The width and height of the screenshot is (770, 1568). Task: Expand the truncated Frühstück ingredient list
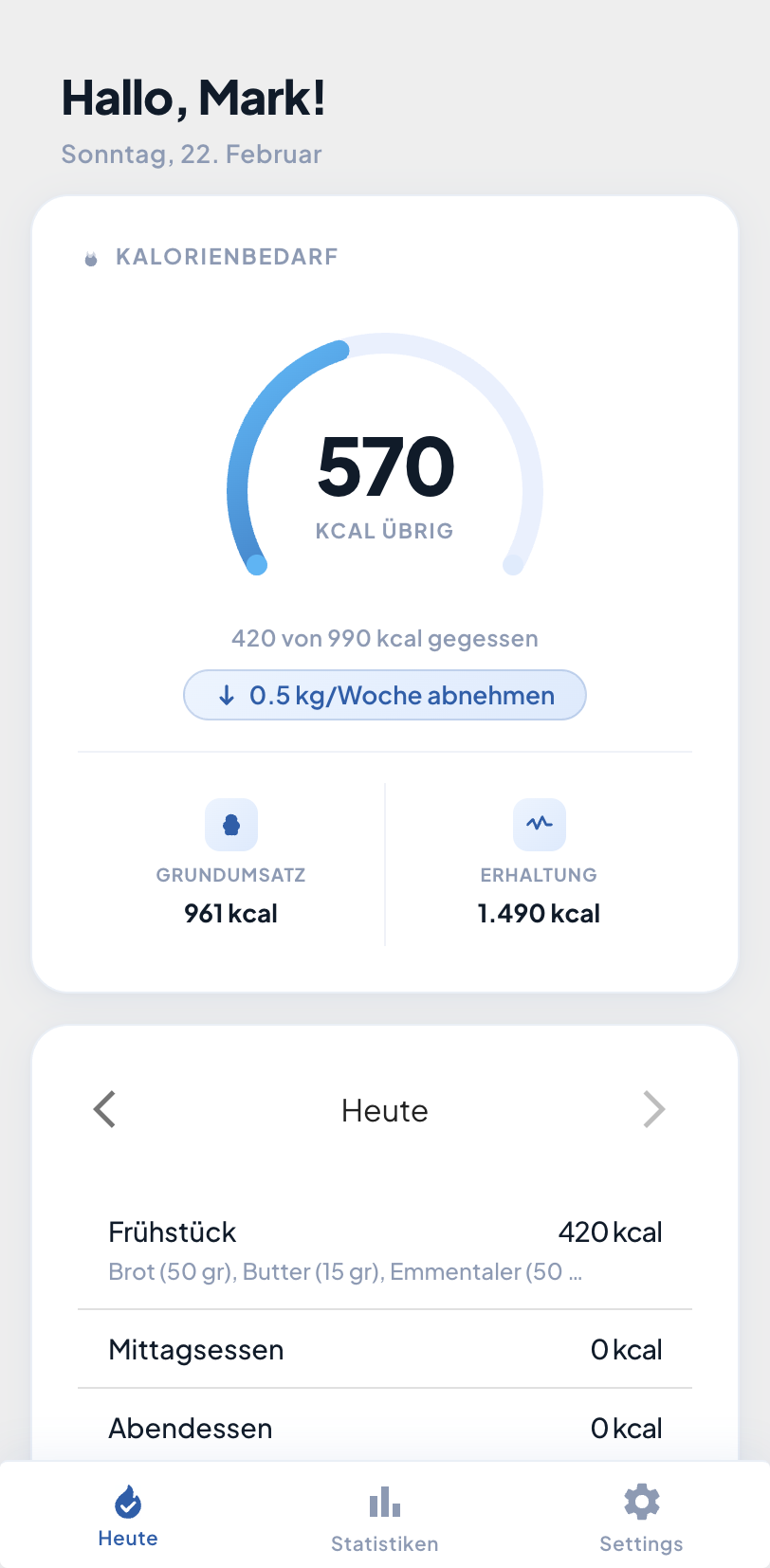(x=384, y=1271)
